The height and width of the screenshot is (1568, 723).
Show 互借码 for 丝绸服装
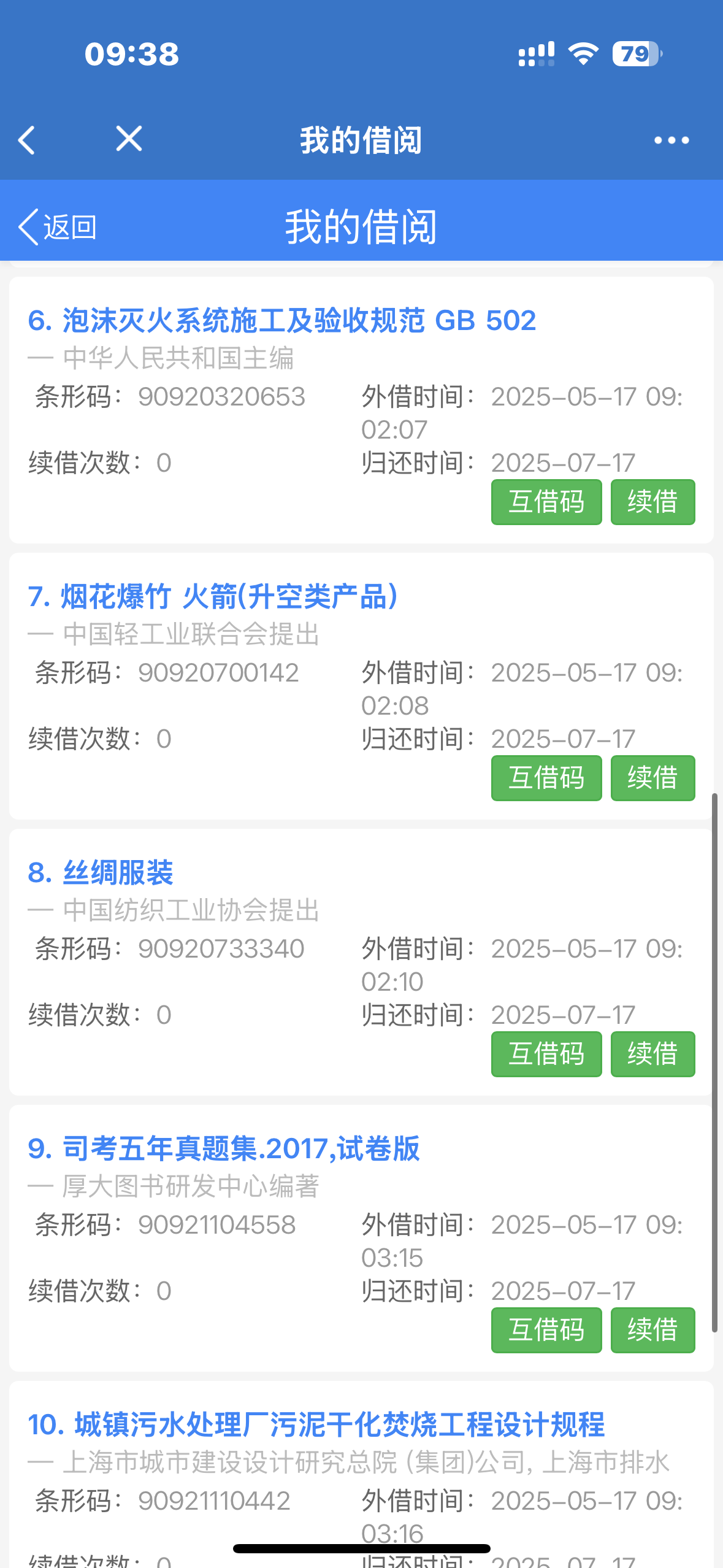point(546,1054)
